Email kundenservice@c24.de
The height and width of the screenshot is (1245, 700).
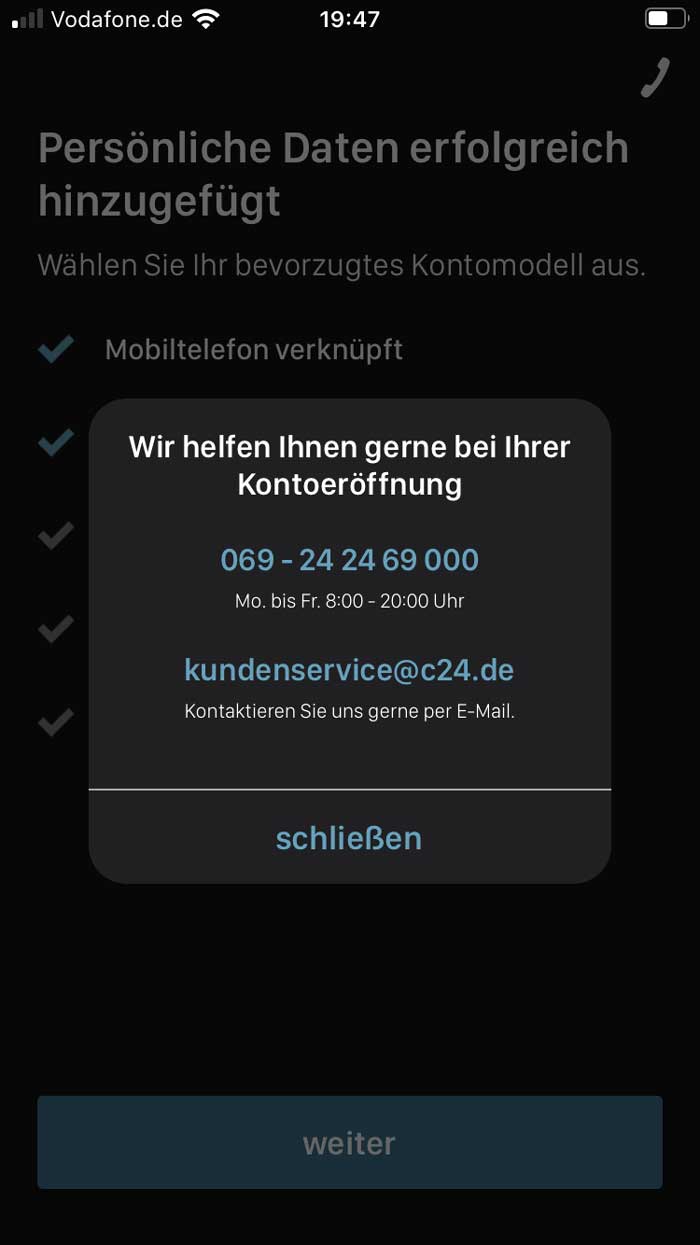[349, 670]
